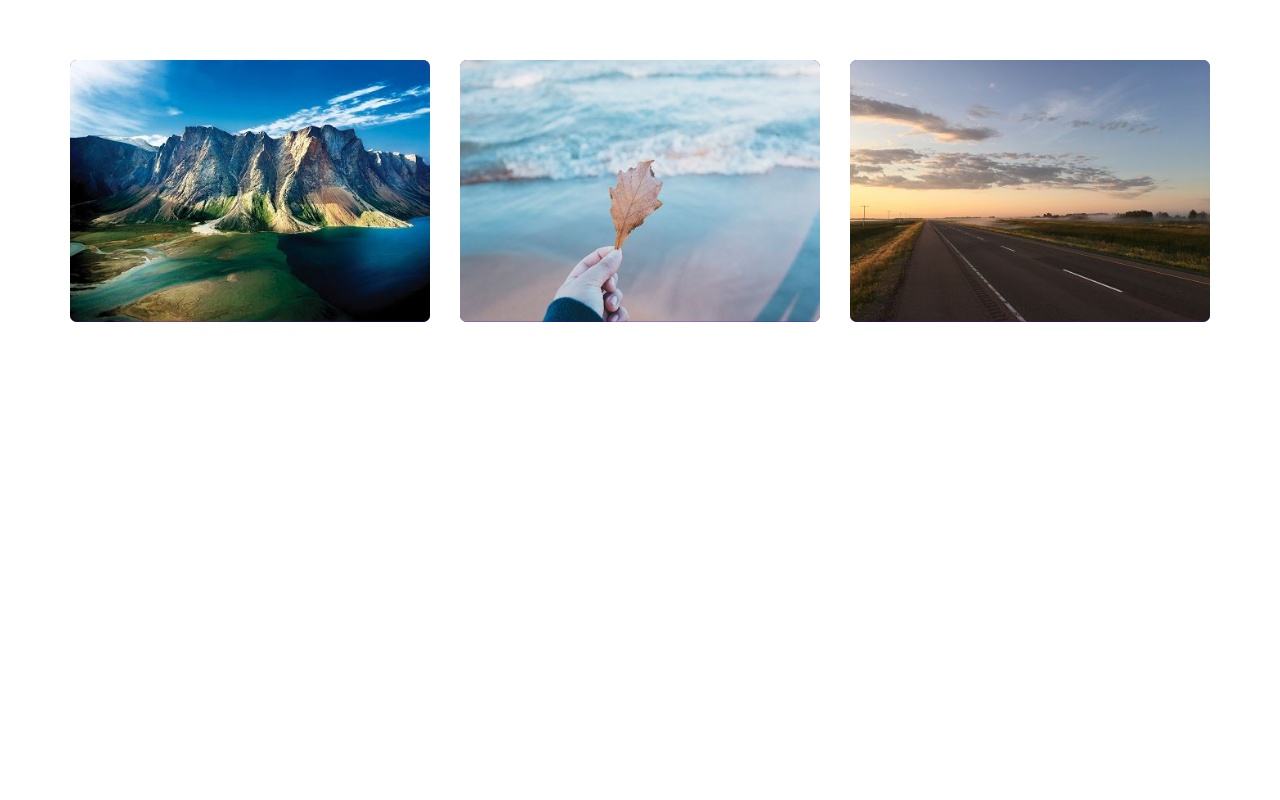View the sunset highway road image
Viewport: 1280px width, 800px height.
[x=1030, y=191]
